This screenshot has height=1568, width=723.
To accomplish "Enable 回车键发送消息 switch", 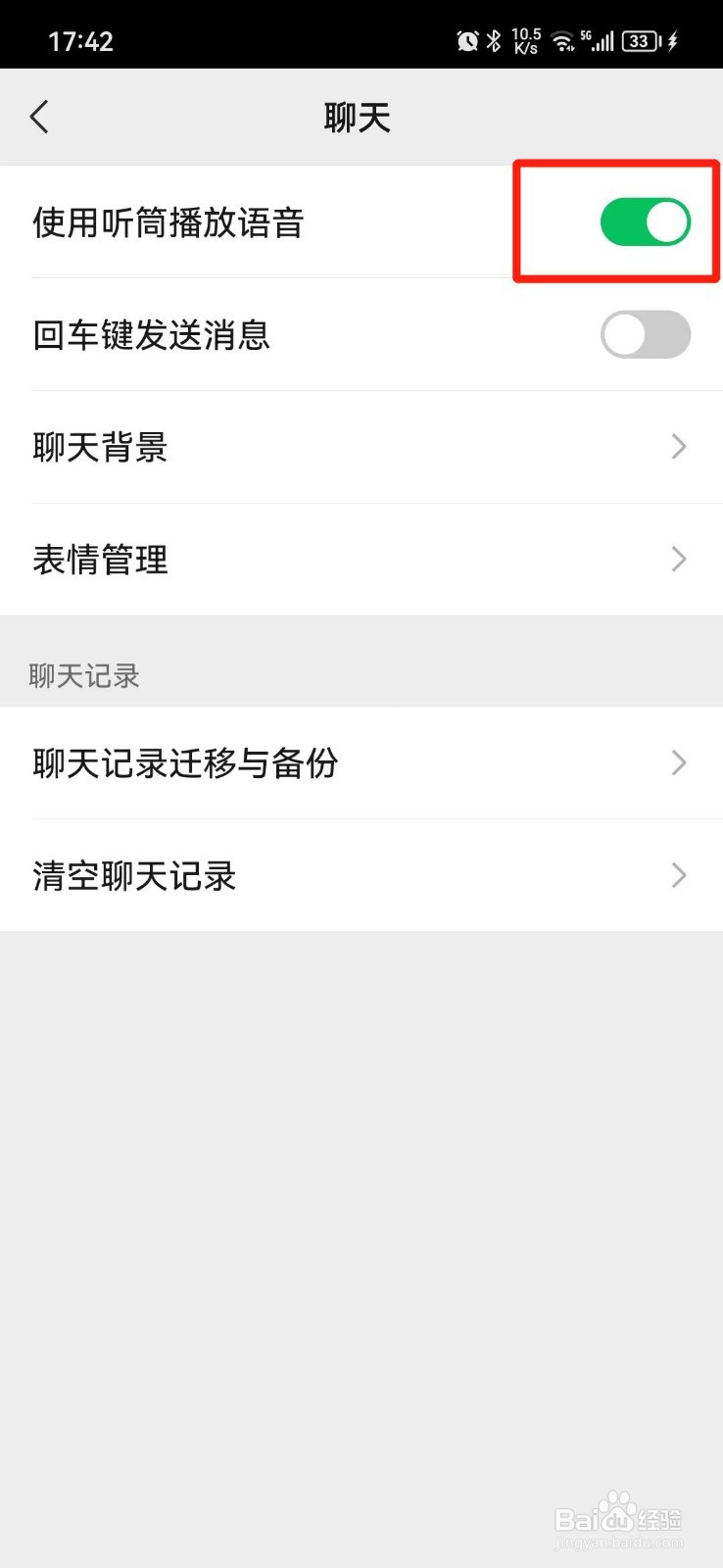I will tap(646, 334).
